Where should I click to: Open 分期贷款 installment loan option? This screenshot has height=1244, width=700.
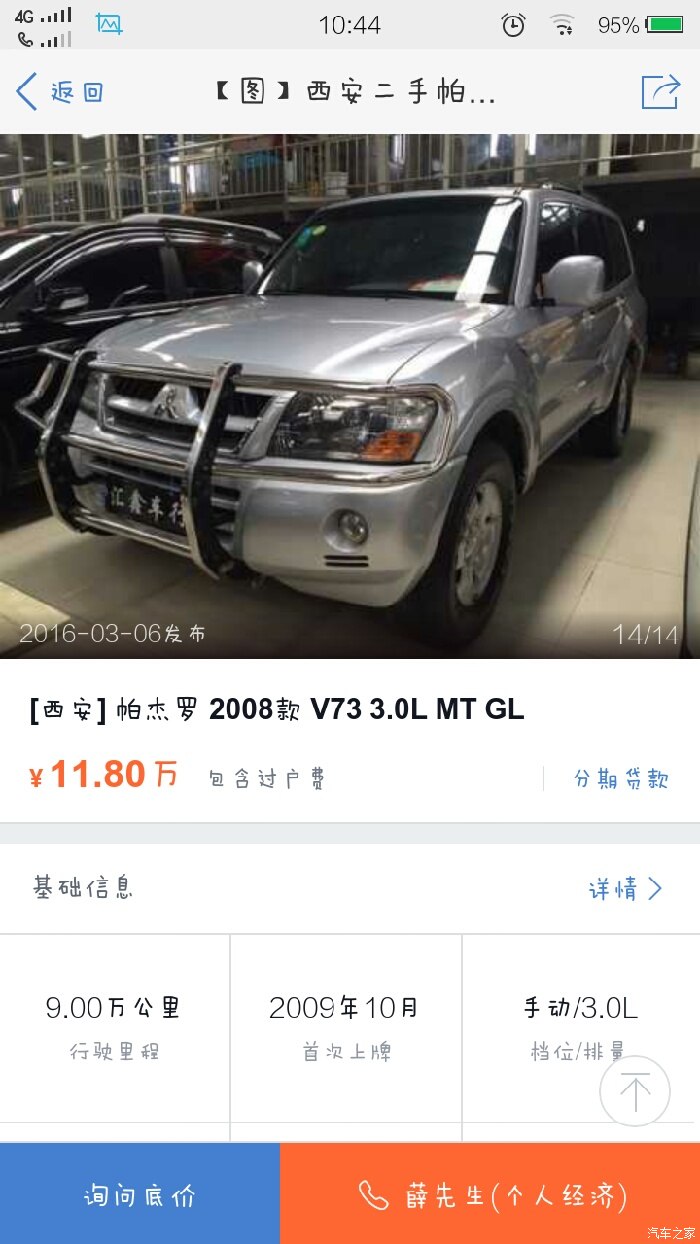click(620, 779)
